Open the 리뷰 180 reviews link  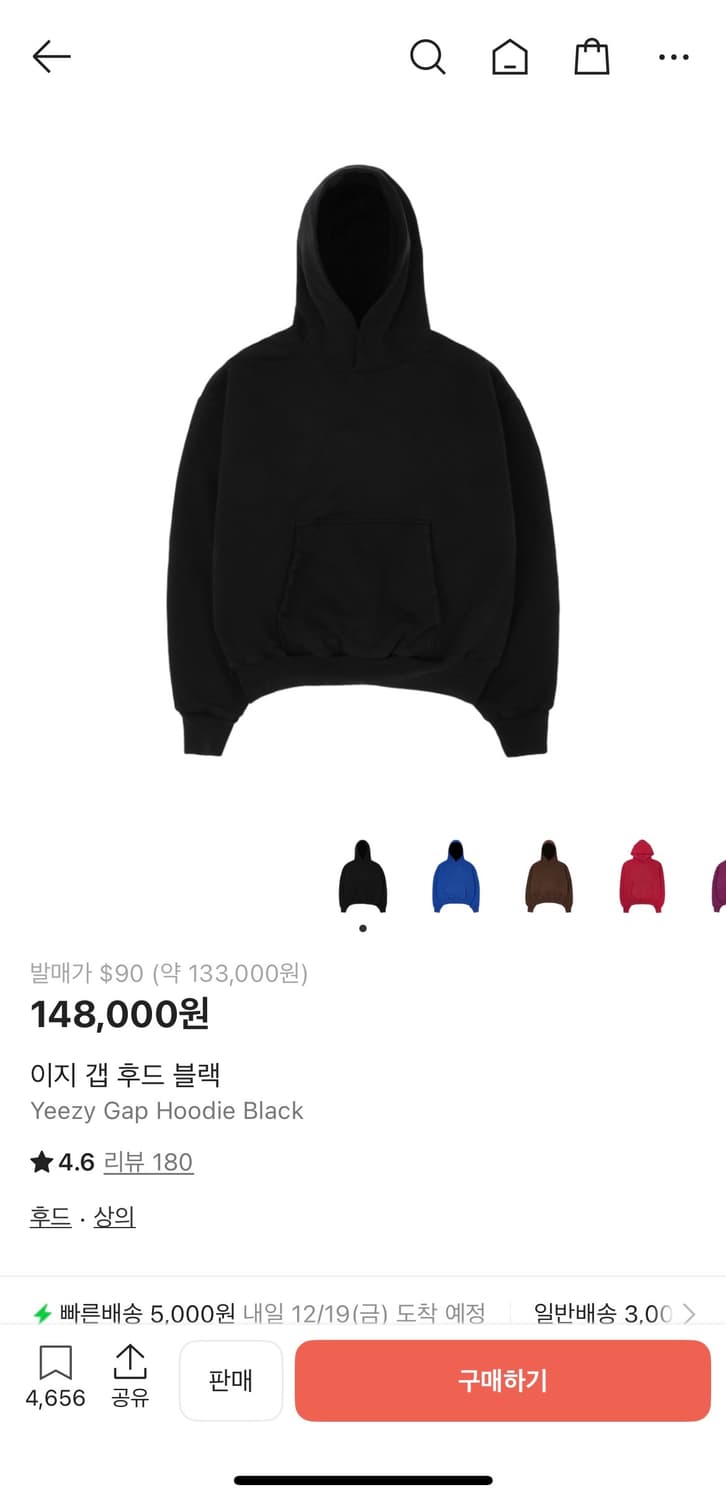(x=148, y=1162)
